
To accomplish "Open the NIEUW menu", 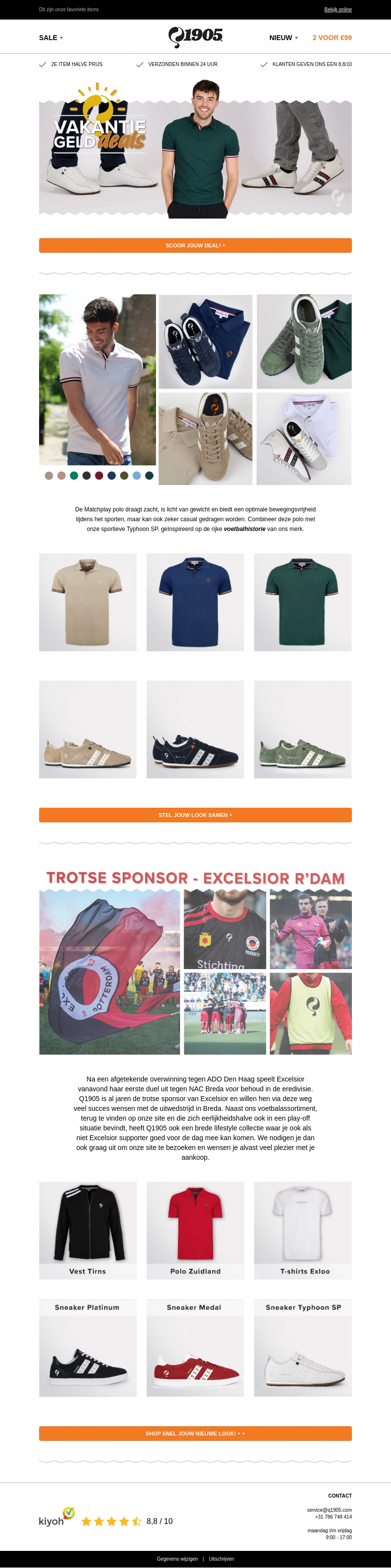I will tap(283, 38).
